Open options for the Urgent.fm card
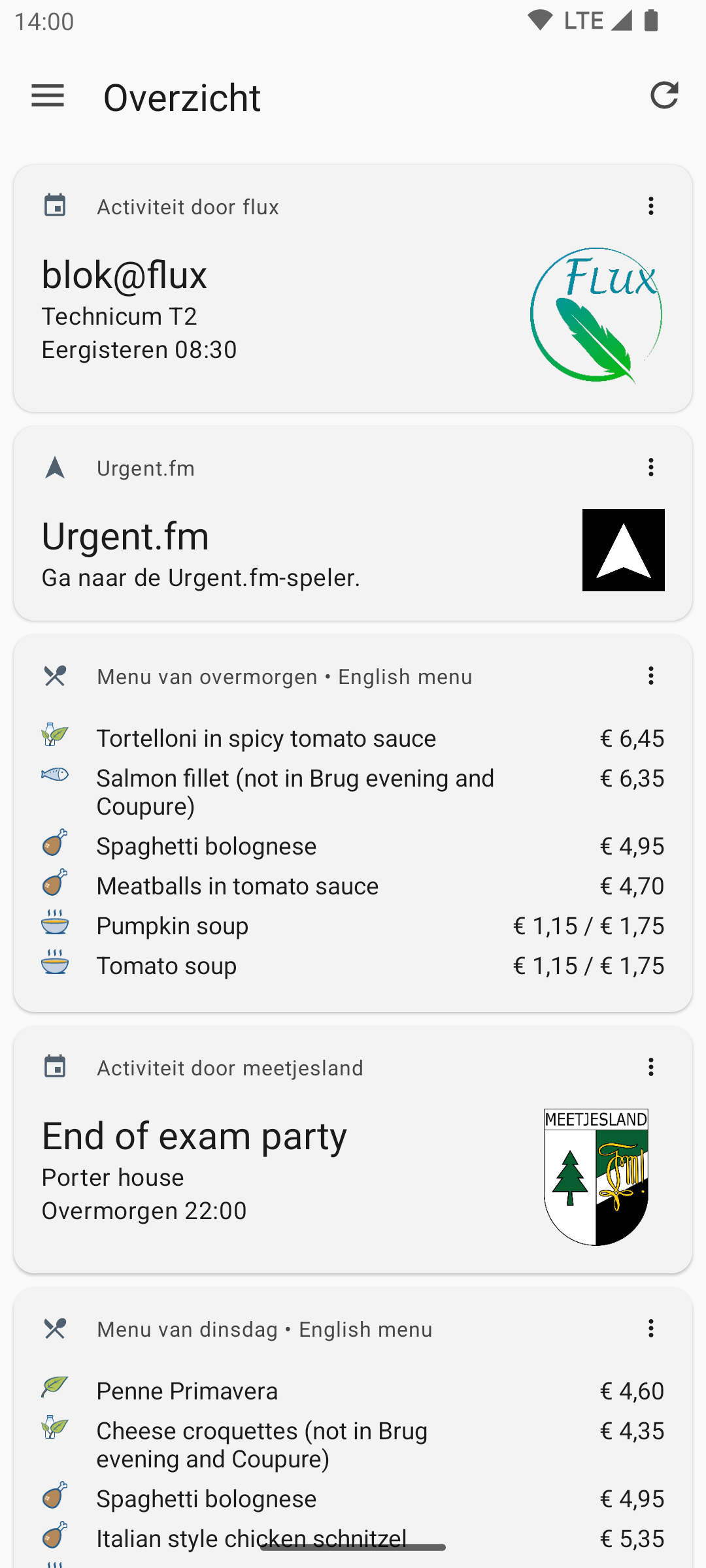Screen dimensions: 706x1568 pos(650,468)
